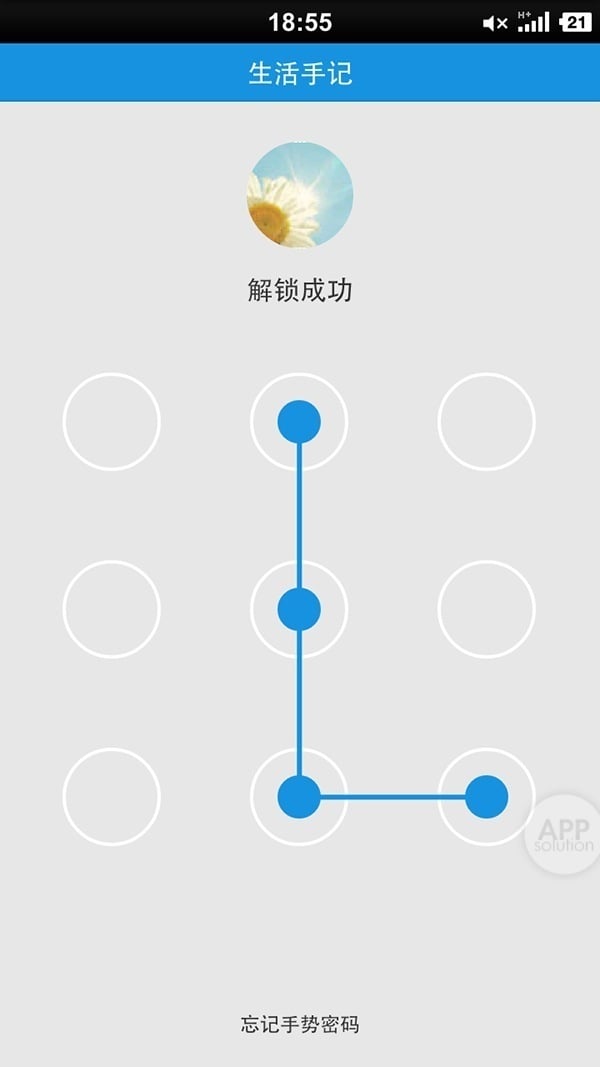Tap the highlighted bottom-center pattern dot

coord(299,797)
